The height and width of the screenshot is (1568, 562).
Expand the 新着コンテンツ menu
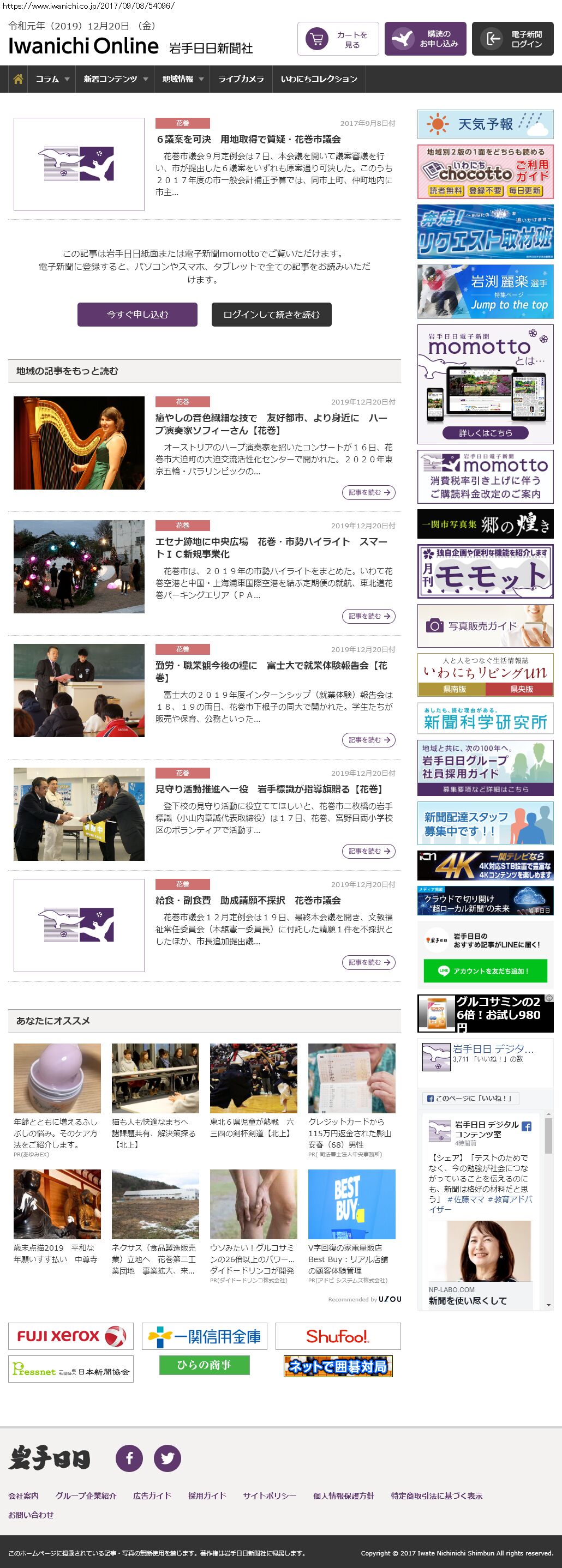coord(116,79)
